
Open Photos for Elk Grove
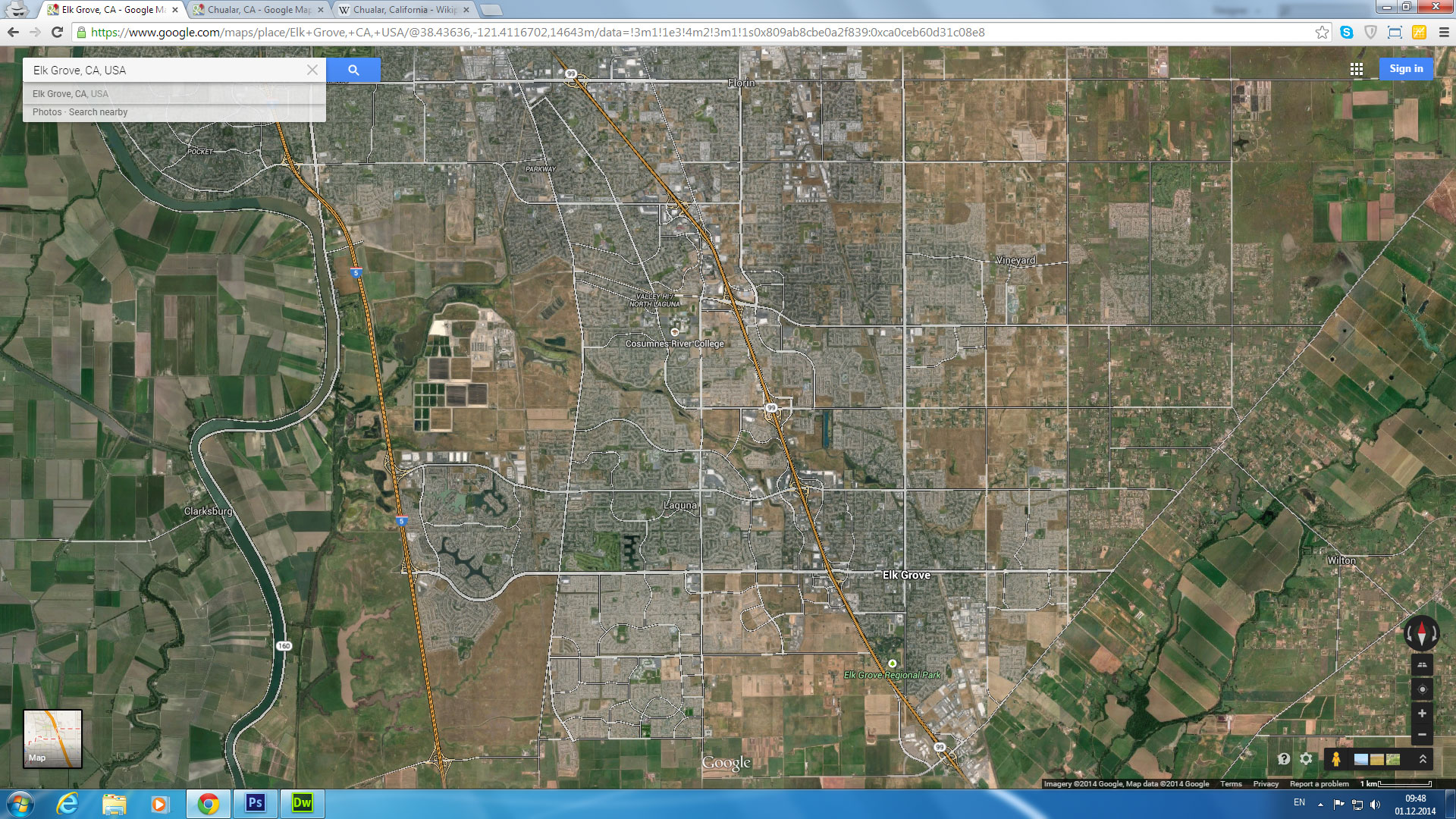46,112
